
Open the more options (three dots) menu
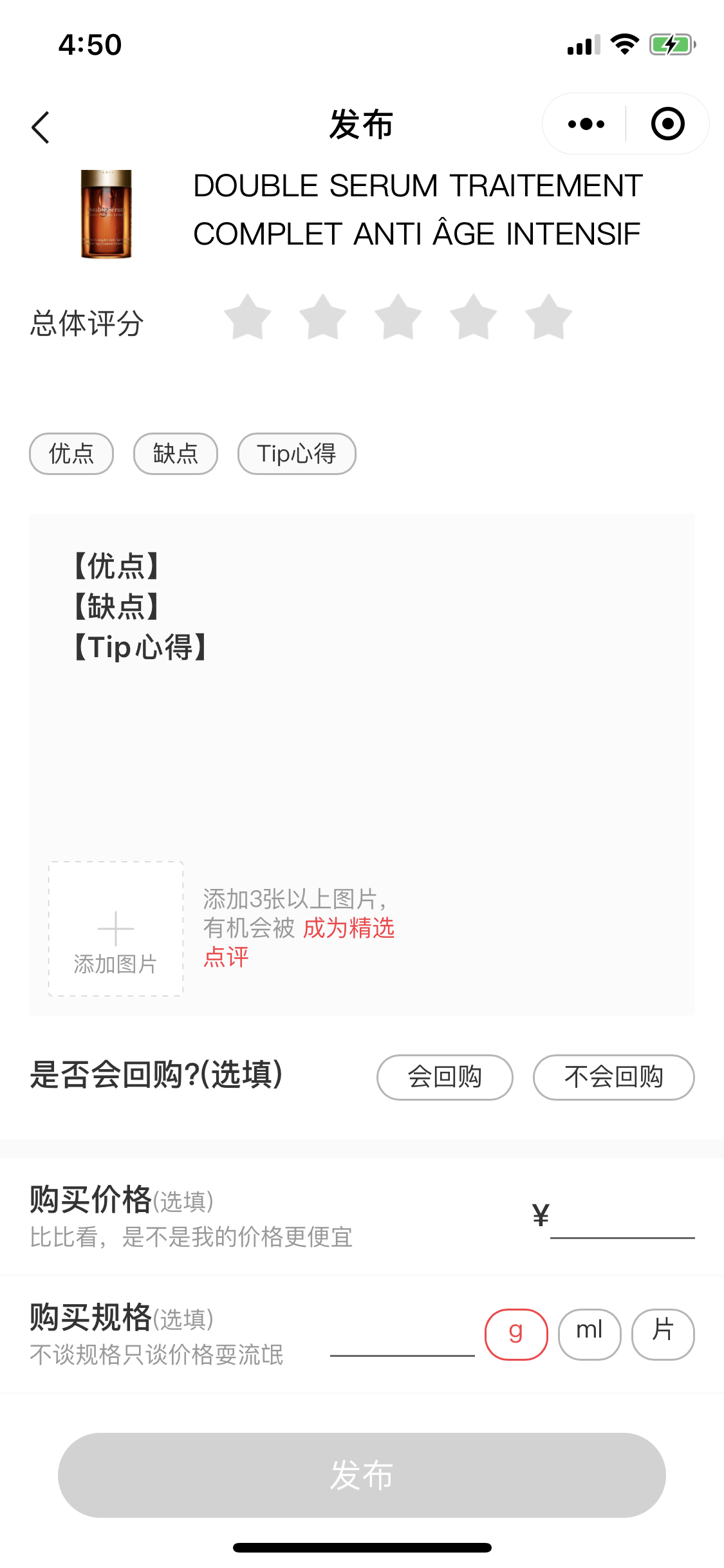click(x=584, y=124)
